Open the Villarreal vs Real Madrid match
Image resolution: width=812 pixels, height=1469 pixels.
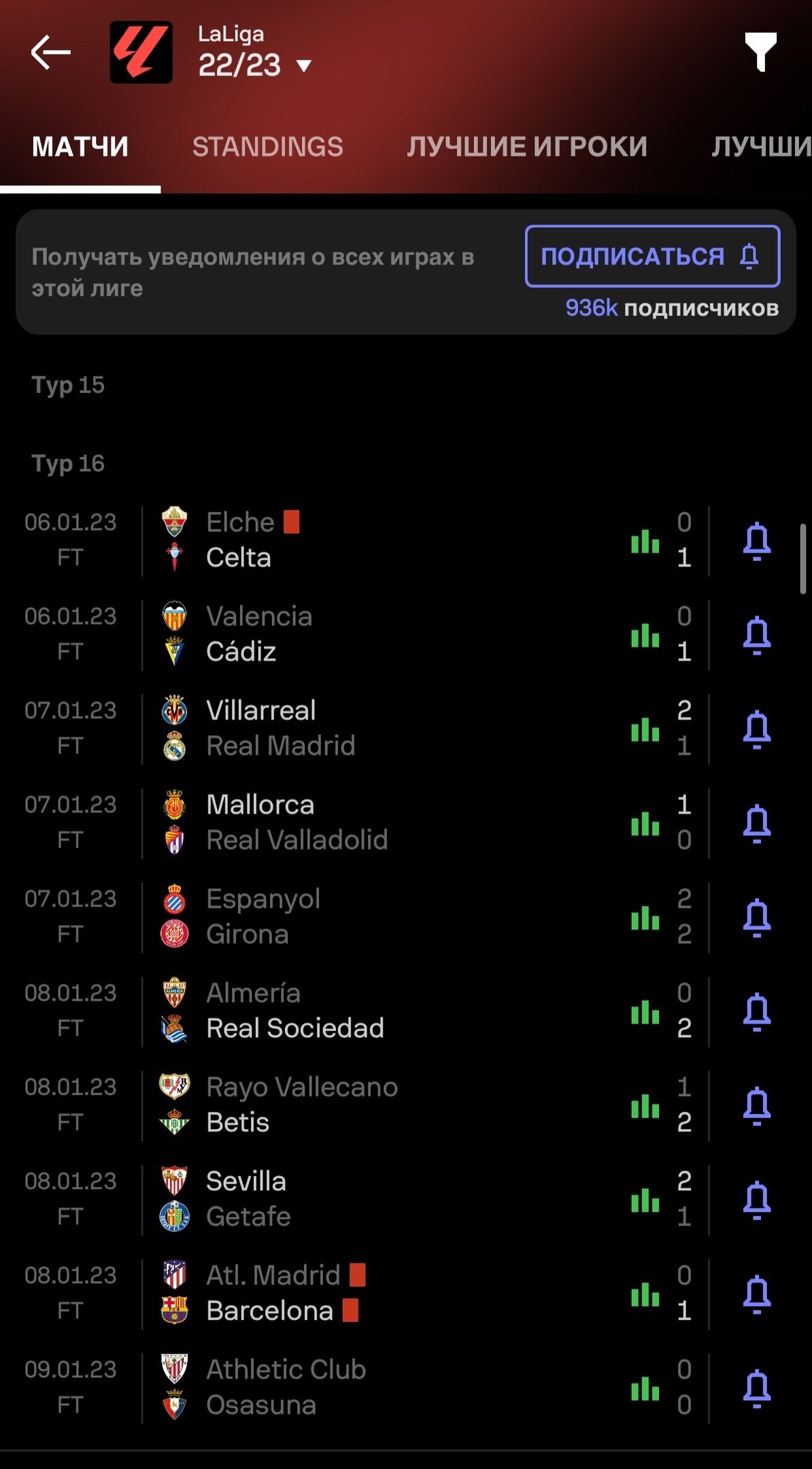coord(381,728)
